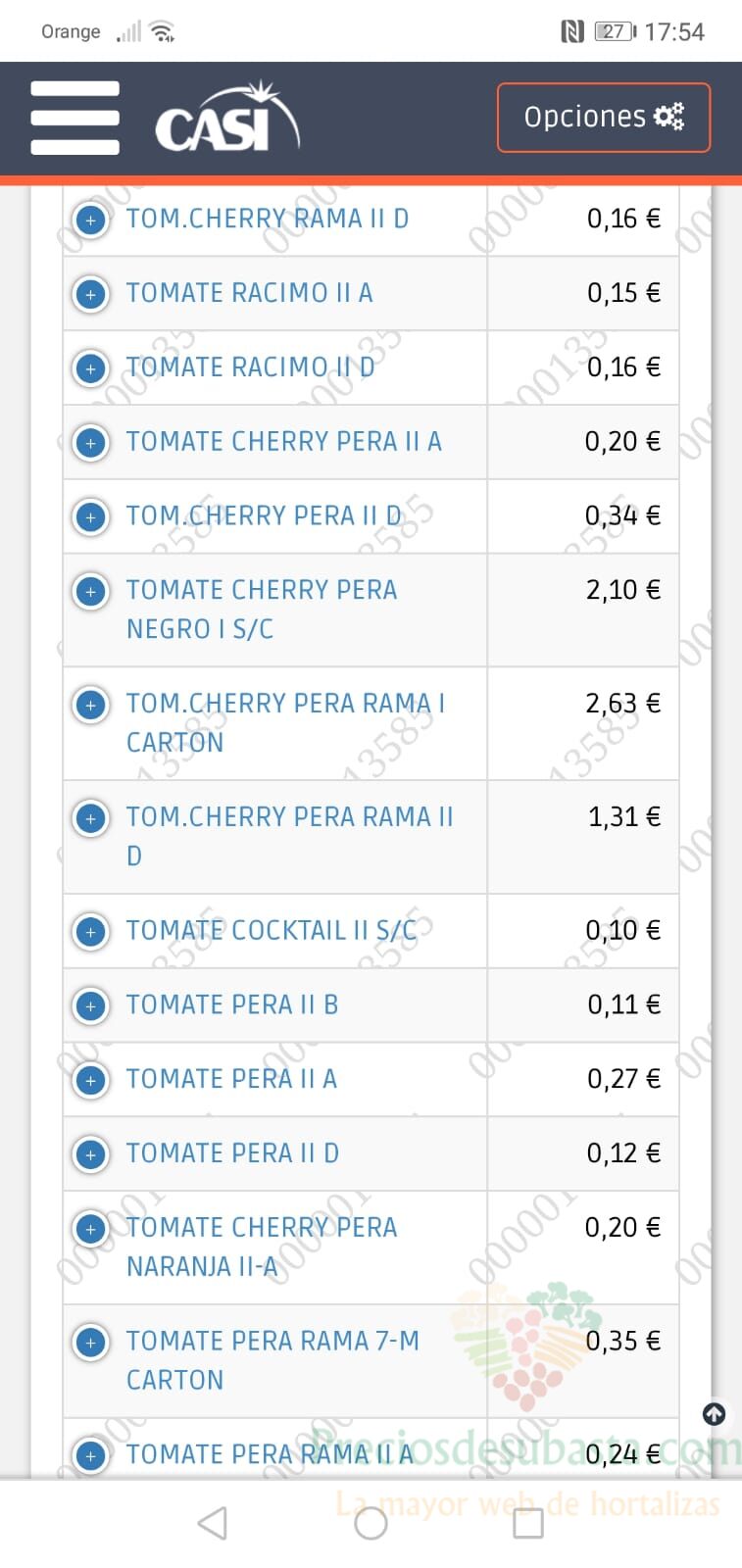Expand TOM.CHERRY PERA RAMA I CARTON row
The height and width of the screenshot is (1568, 742).
click(x=91, y=705)
